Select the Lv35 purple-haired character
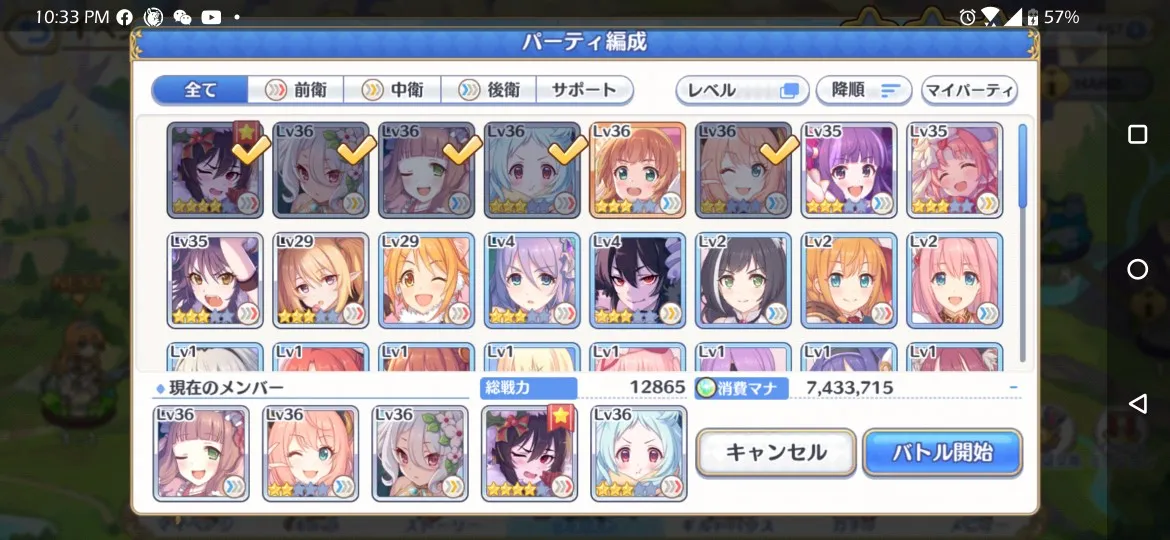 coord(849,170)
